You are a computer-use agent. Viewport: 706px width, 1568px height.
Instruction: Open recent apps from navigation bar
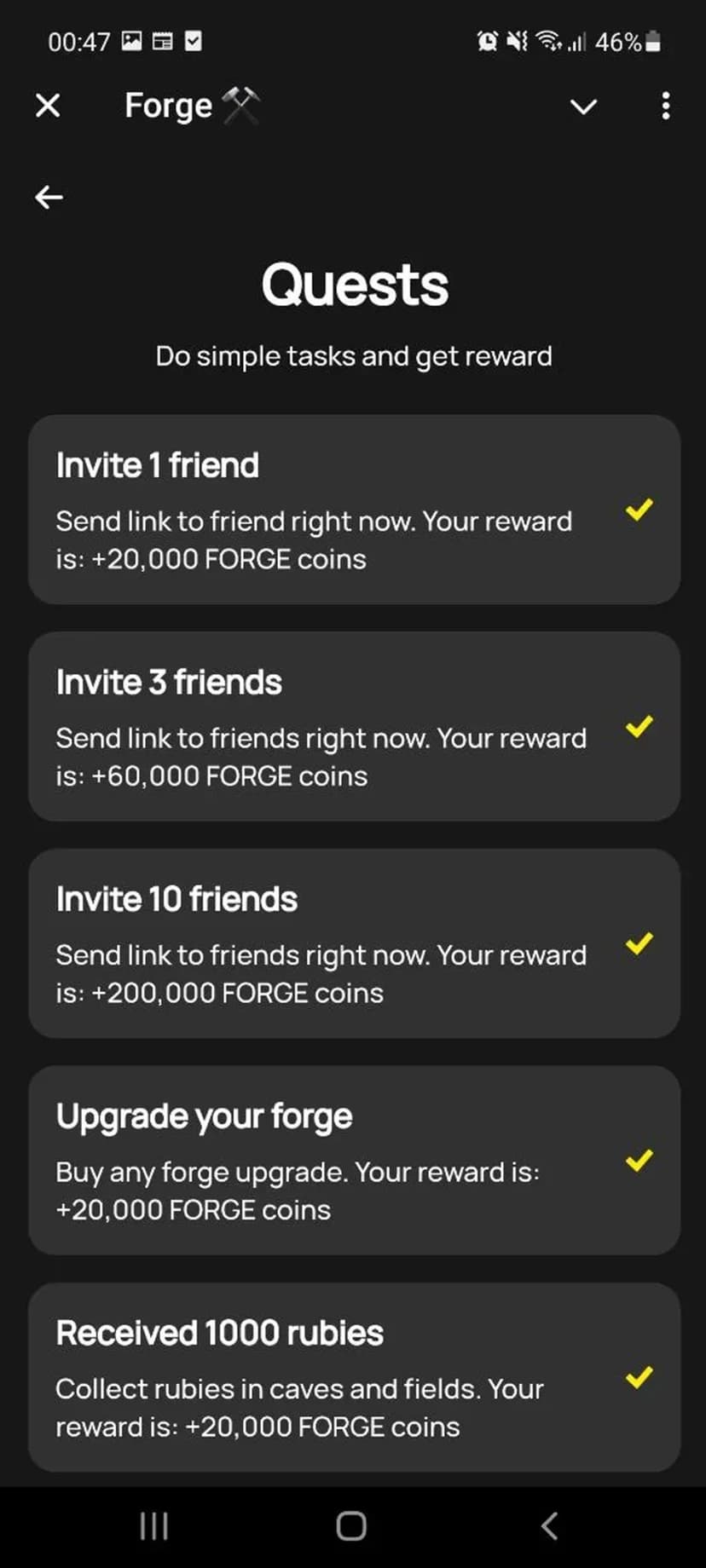[x=154, y=1525]
